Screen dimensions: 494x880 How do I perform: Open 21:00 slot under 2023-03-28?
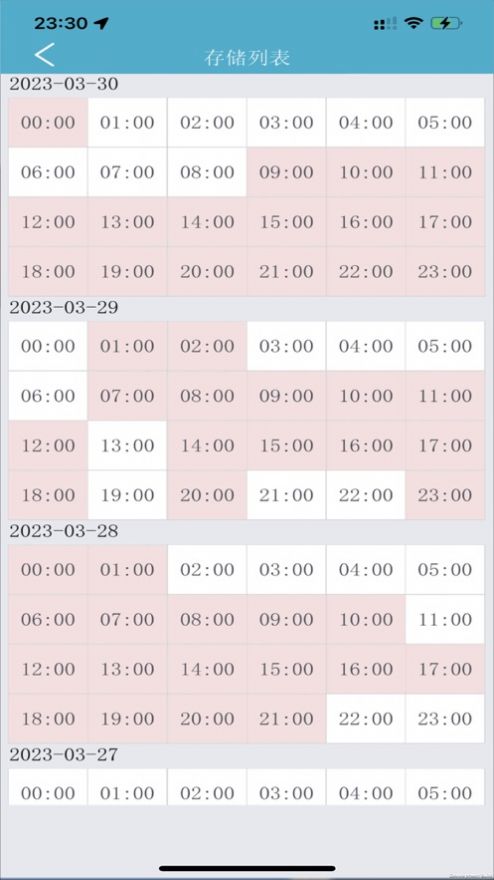(x=286, y=719)
